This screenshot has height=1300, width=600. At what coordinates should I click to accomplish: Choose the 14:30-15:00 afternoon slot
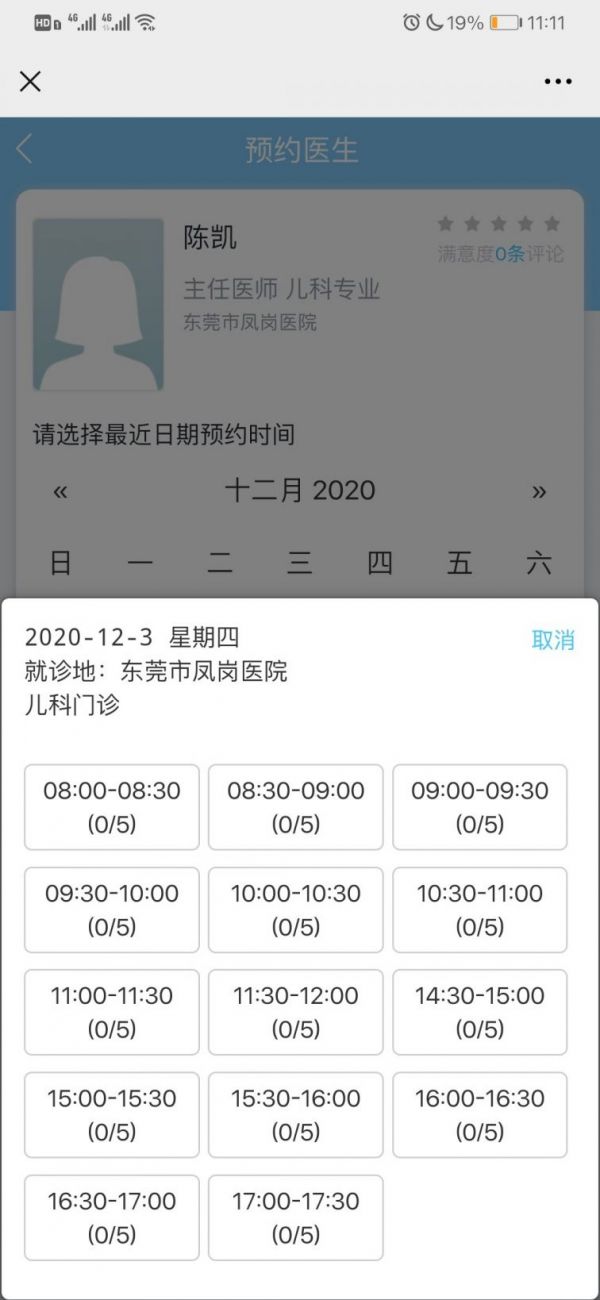click(x=480, y=1012)
